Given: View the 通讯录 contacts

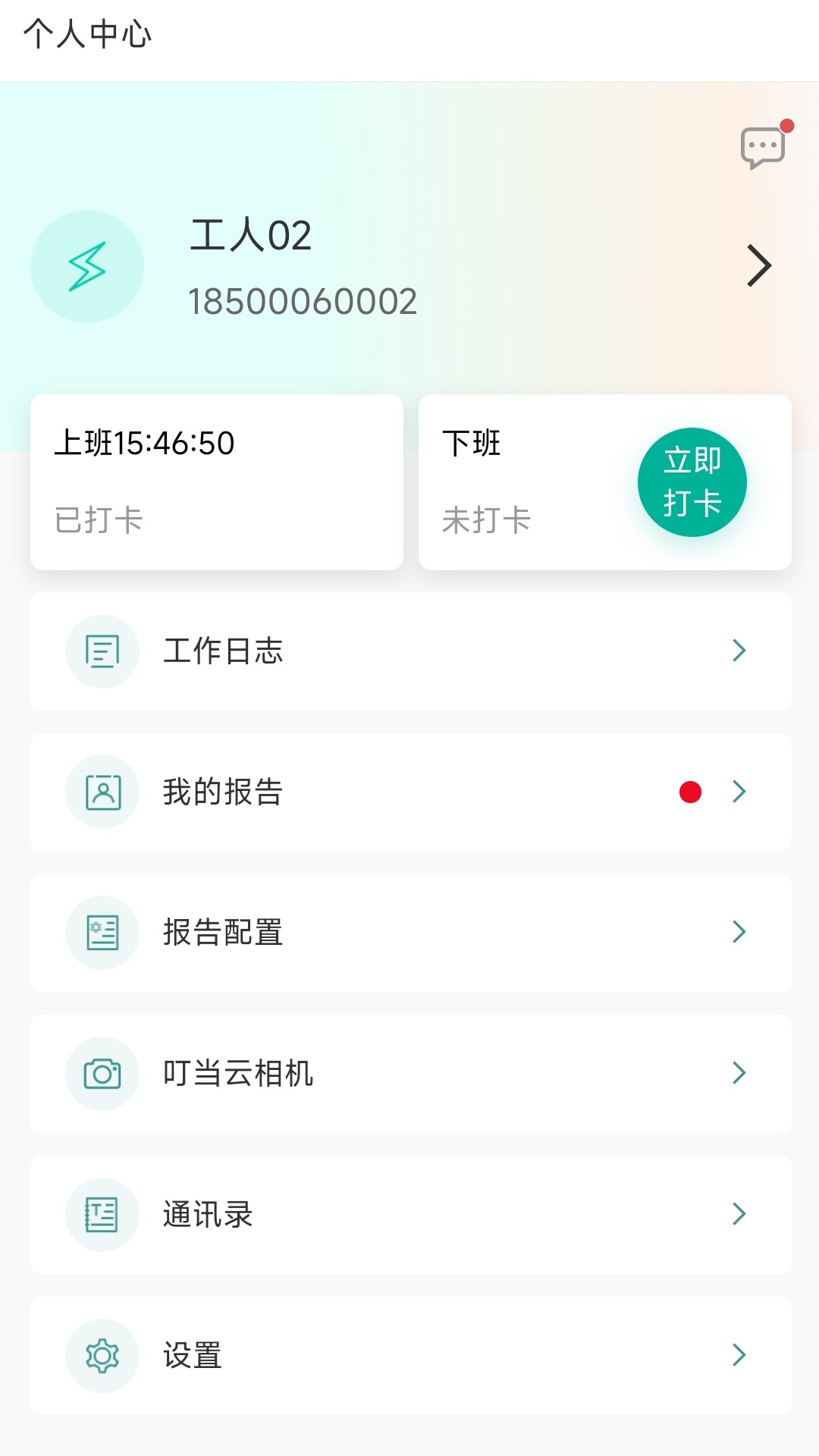Looking at the screenshot, I should pos(410,1215).
